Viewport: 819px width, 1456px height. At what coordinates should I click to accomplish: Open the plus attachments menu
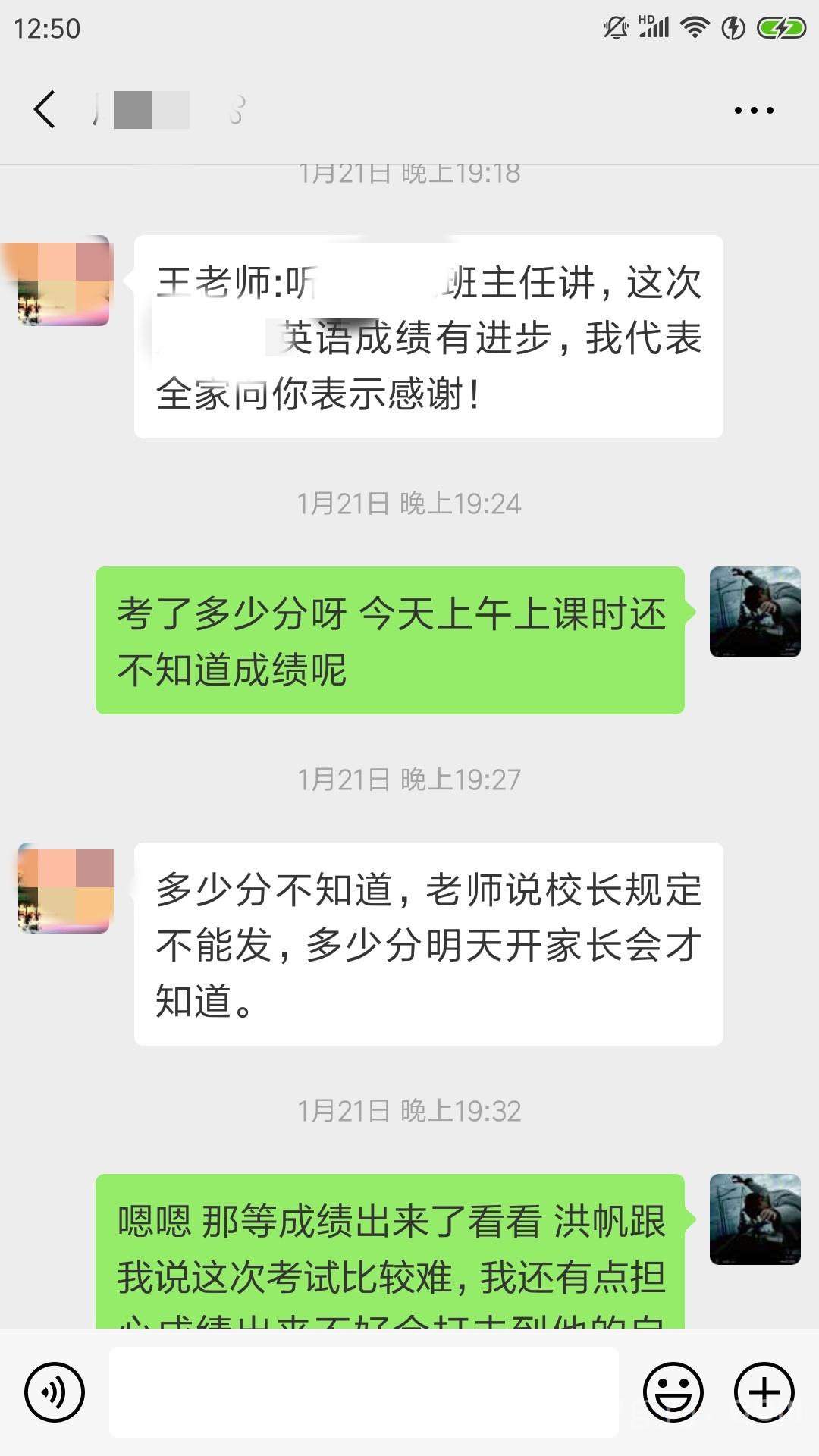(x=764, y=1392)
